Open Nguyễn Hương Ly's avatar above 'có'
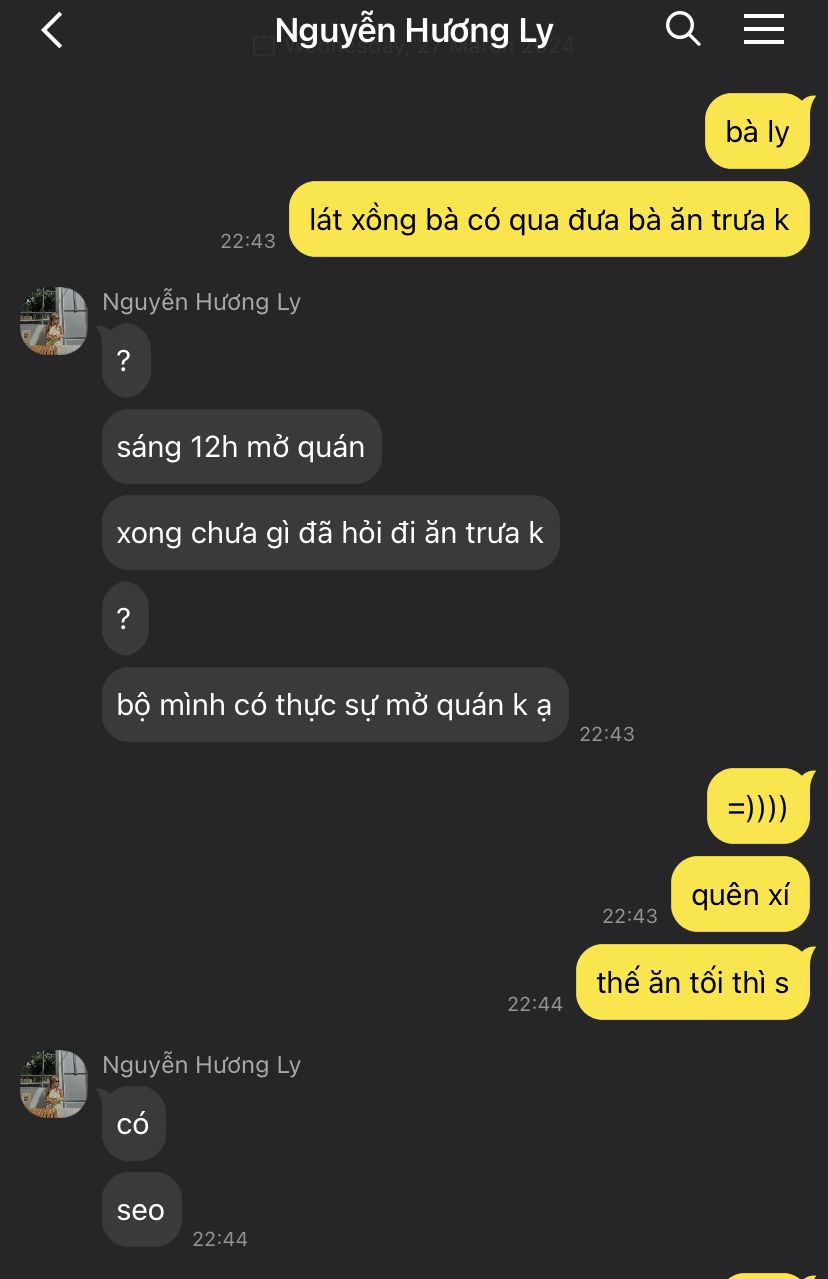 [54, 1084]
